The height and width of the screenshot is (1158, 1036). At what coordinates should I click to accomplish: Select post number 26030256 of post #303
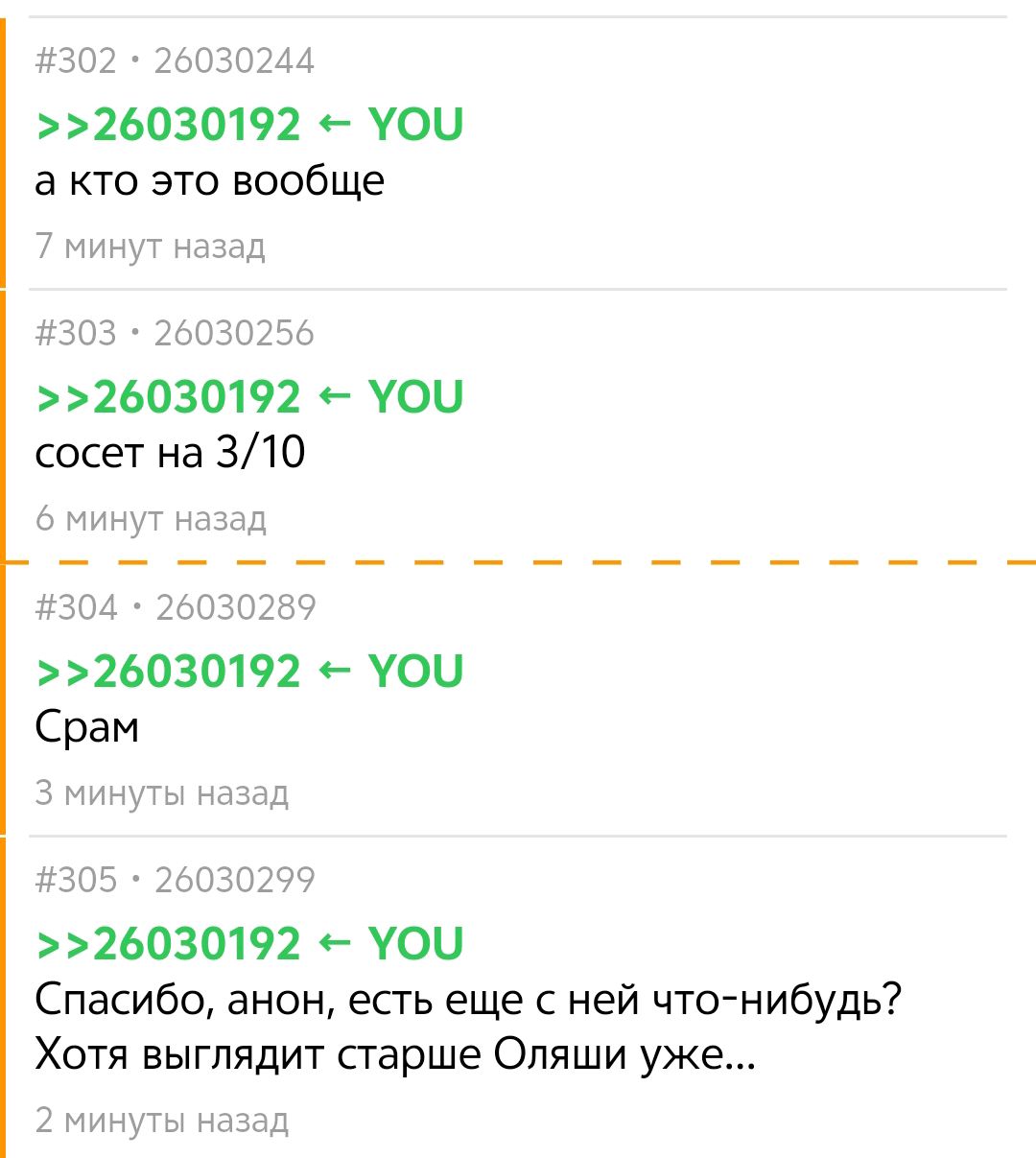(234, 333)
